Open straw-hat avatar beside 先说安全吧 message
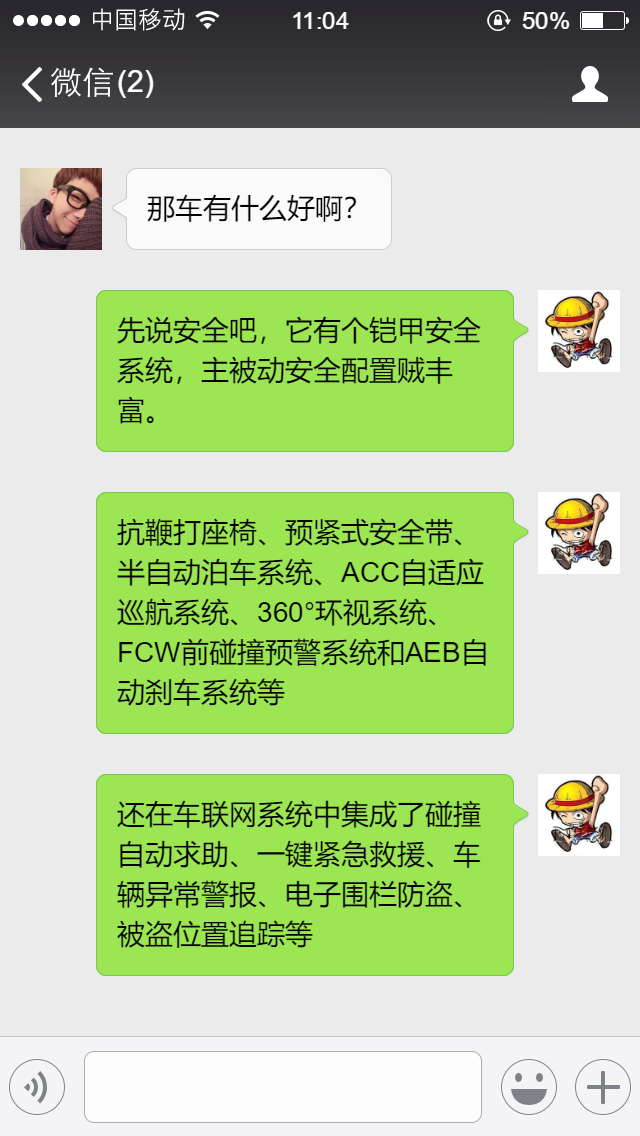Image resolution: width=640 pixels, height=1136 pixels. coord(578,331)
